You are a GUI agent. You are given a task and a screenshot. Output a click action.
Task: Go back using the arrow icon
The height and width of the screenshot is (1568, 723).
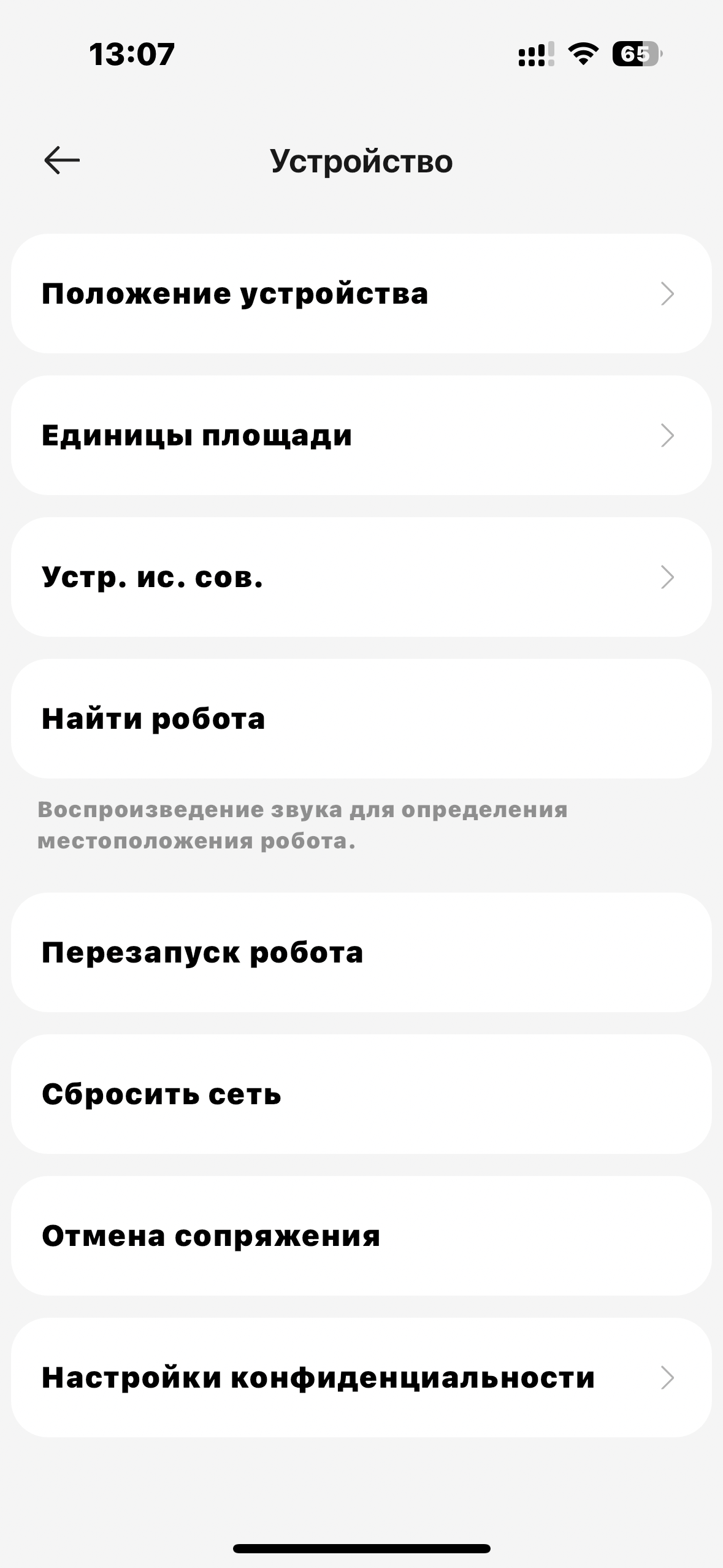[x=62, y=161]
